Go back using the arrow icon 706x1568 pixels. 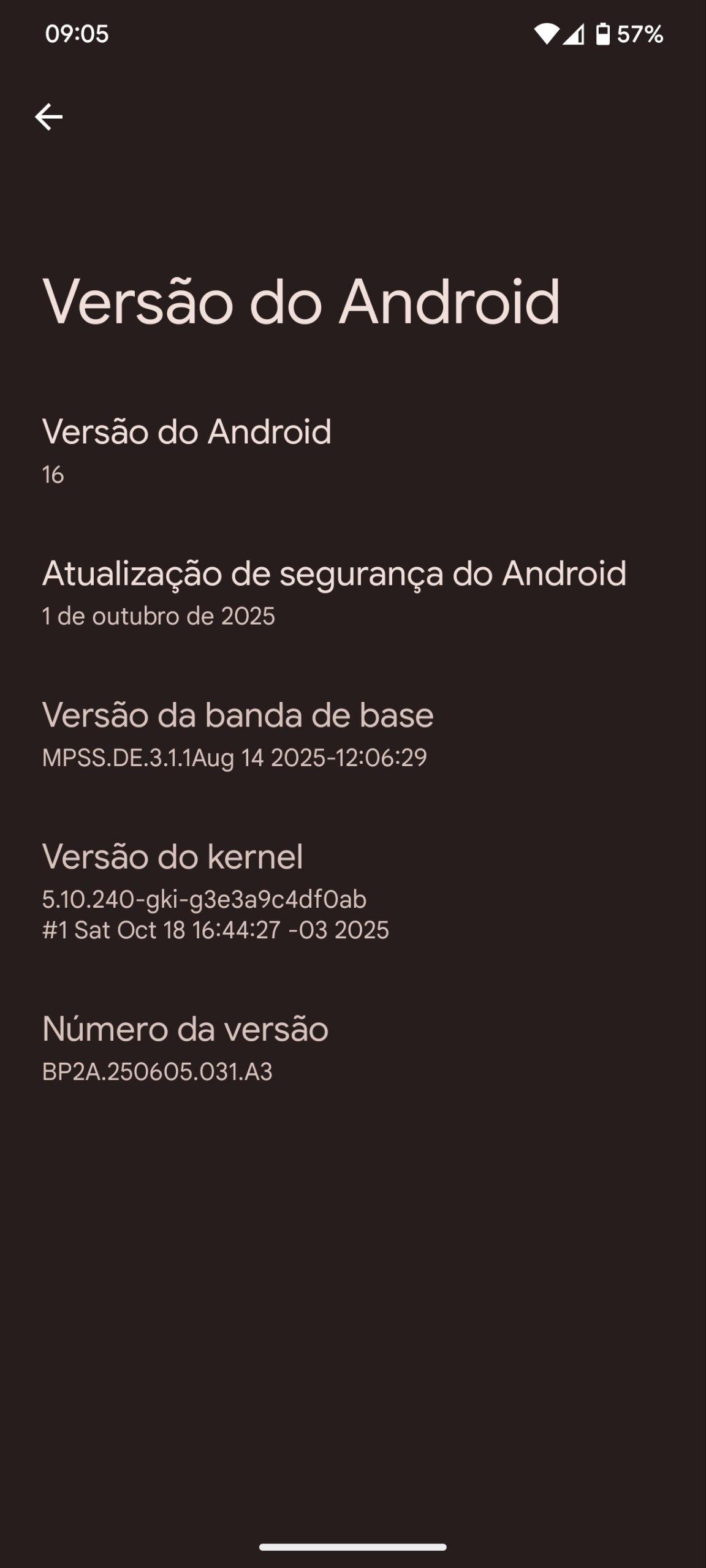(48, 116)
